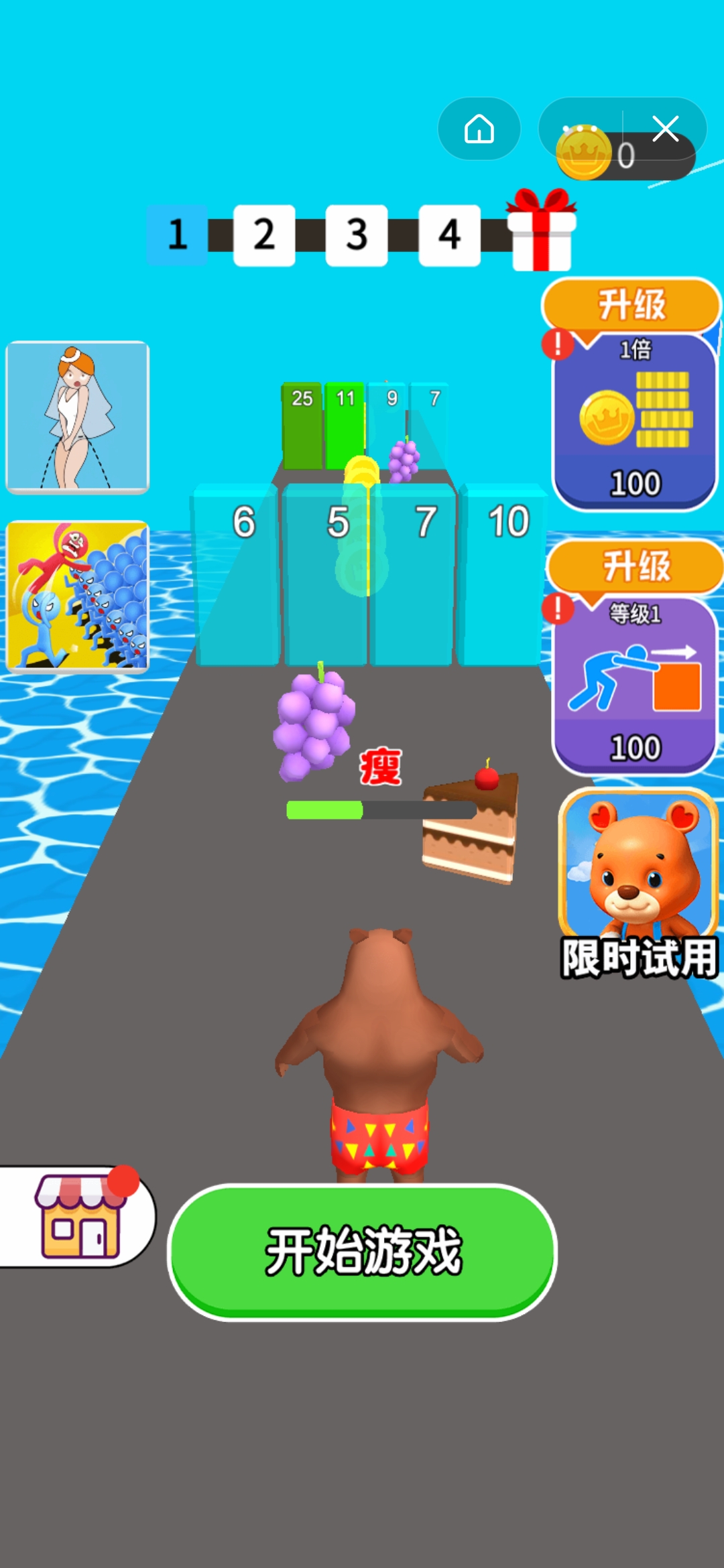The image size is (724, 1568).
Task: Tap the home icon button
Action: pos(479,129)
